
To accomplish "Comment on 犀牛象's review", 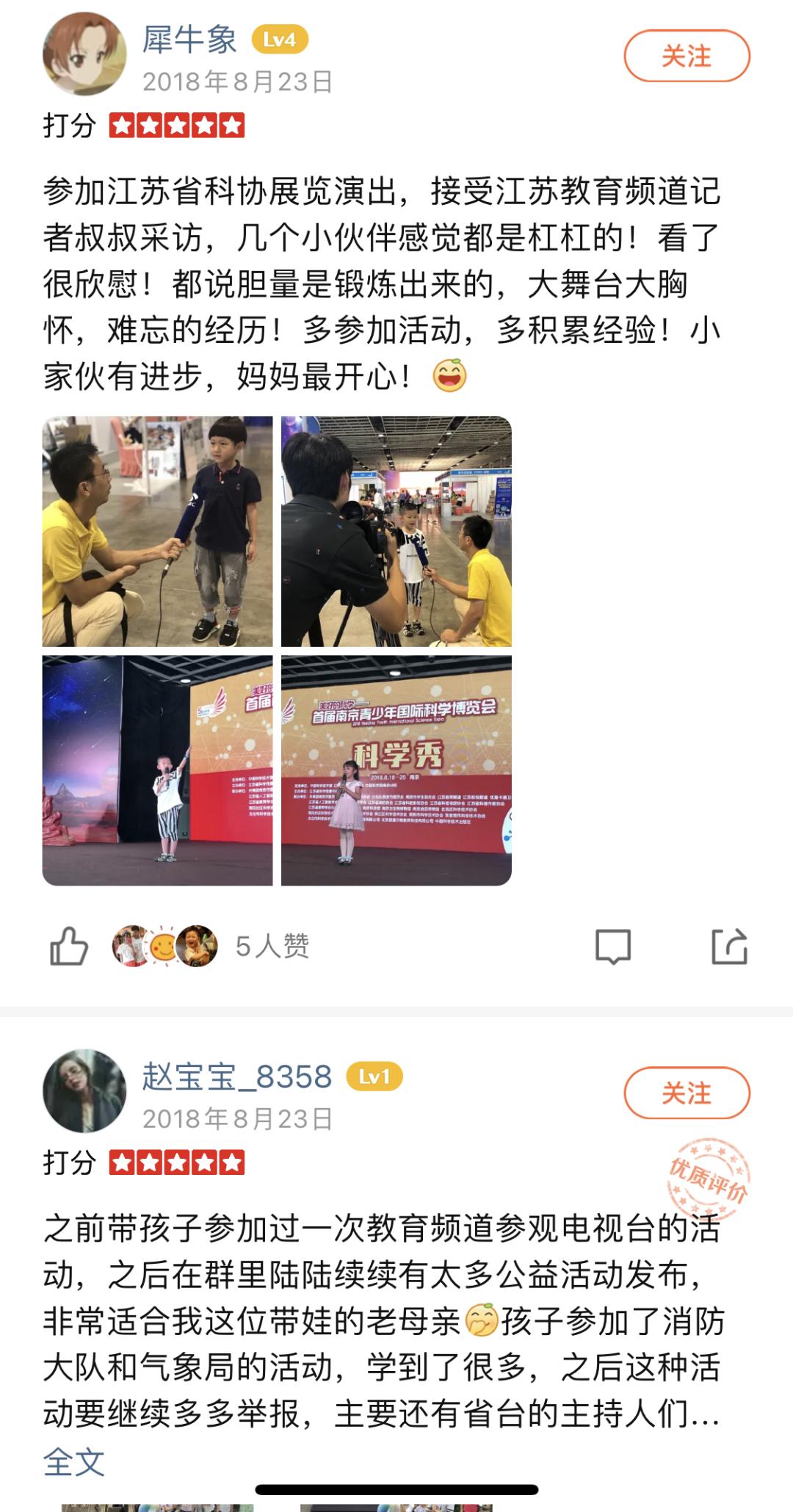I will click(612, 946).
